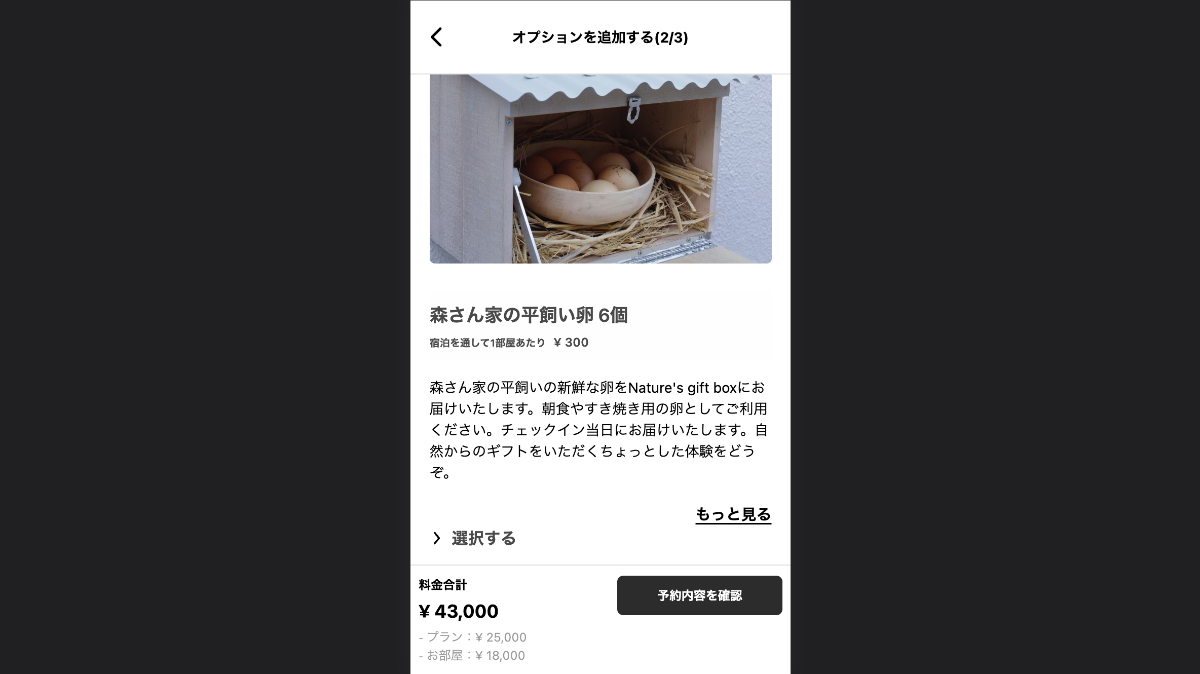Go back using the top-left arrow
The height and width of the screenshot is (674, 1200).
pyautogui.click(x=436, y=37)
